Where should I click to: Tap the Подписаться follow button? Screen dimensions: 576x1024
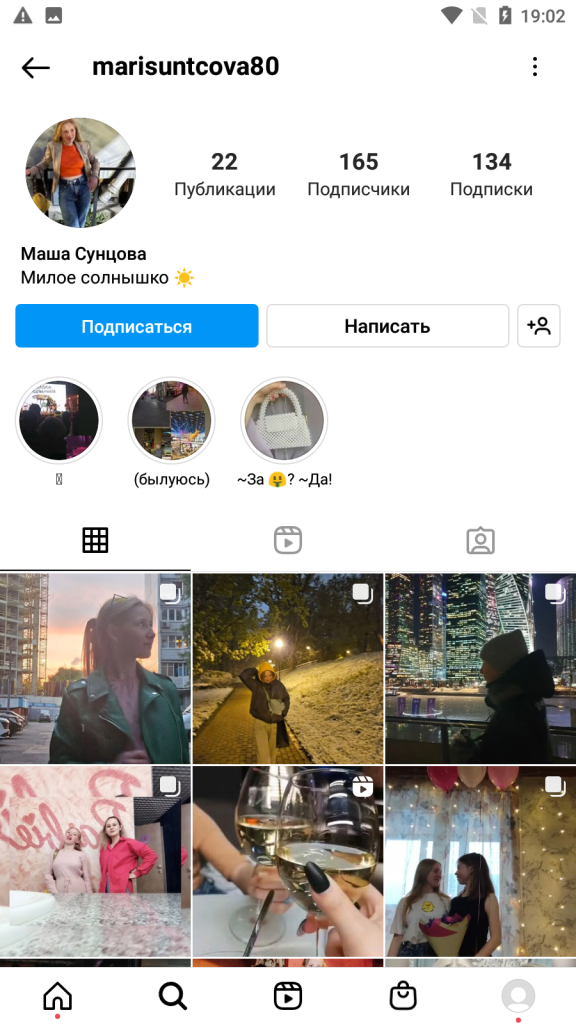tap(136, 326)
